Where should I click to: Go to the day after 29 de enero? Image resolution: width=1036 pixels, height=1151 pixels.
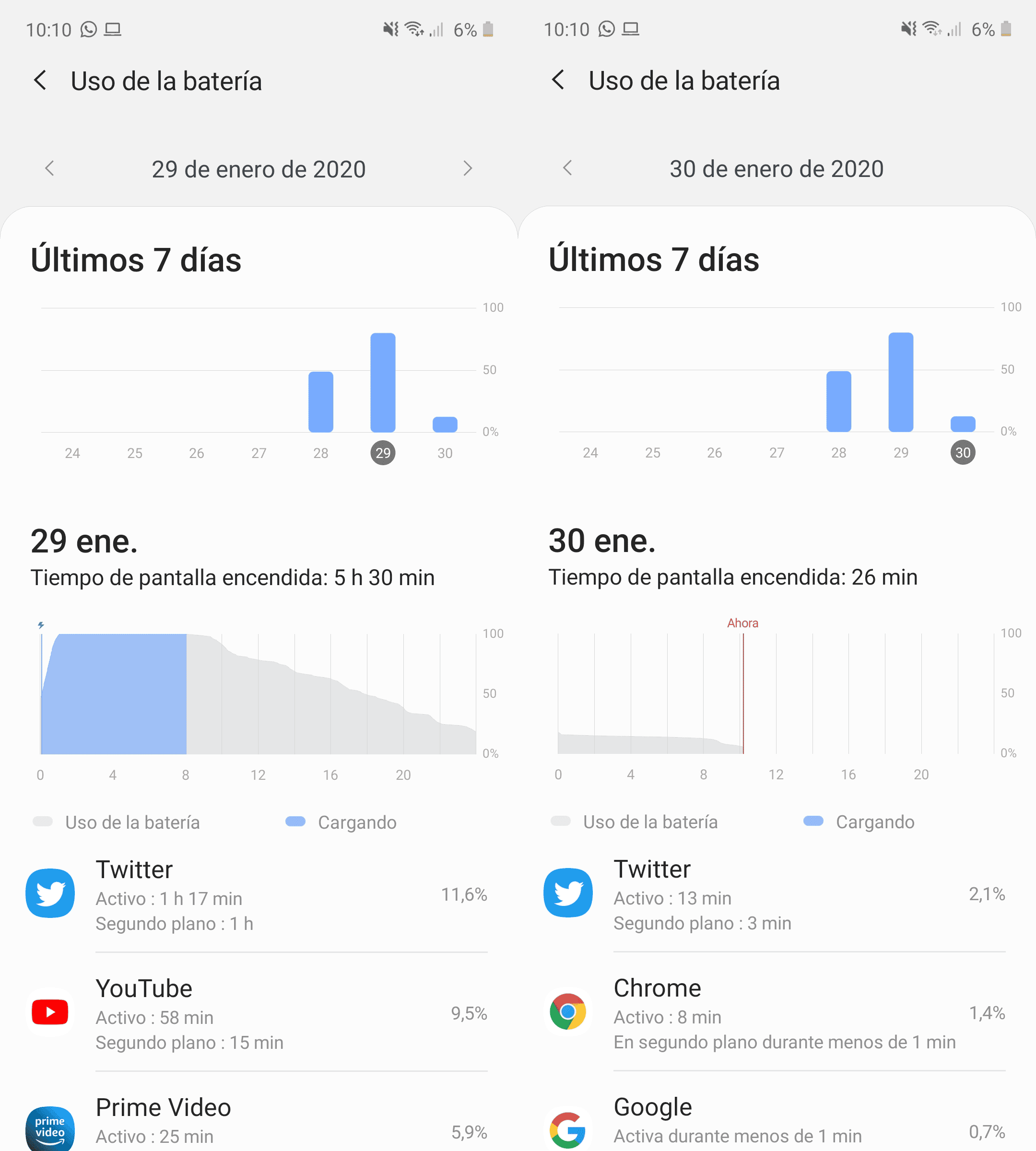(x=467, y=168)
